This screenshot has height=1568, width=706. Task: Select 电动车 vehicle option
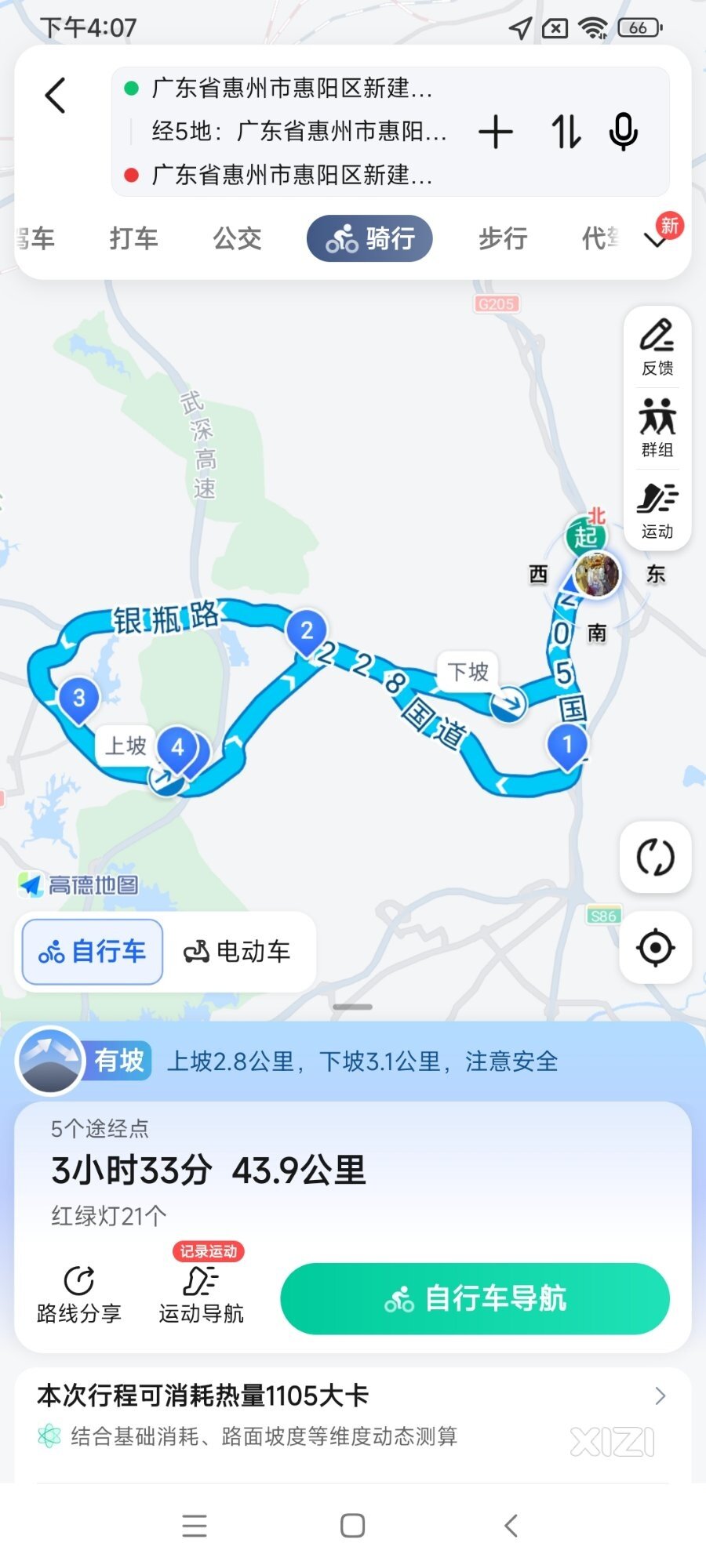point(237,952)
